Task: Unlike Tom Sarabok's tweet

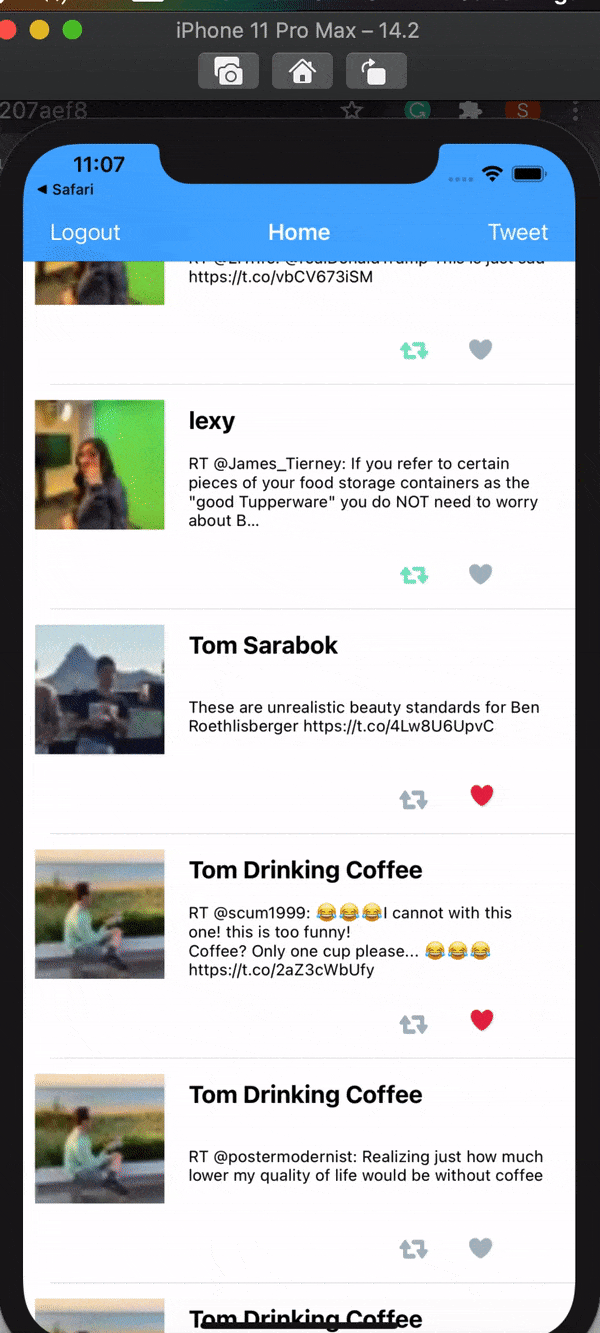Action: (x=481, y=796)
